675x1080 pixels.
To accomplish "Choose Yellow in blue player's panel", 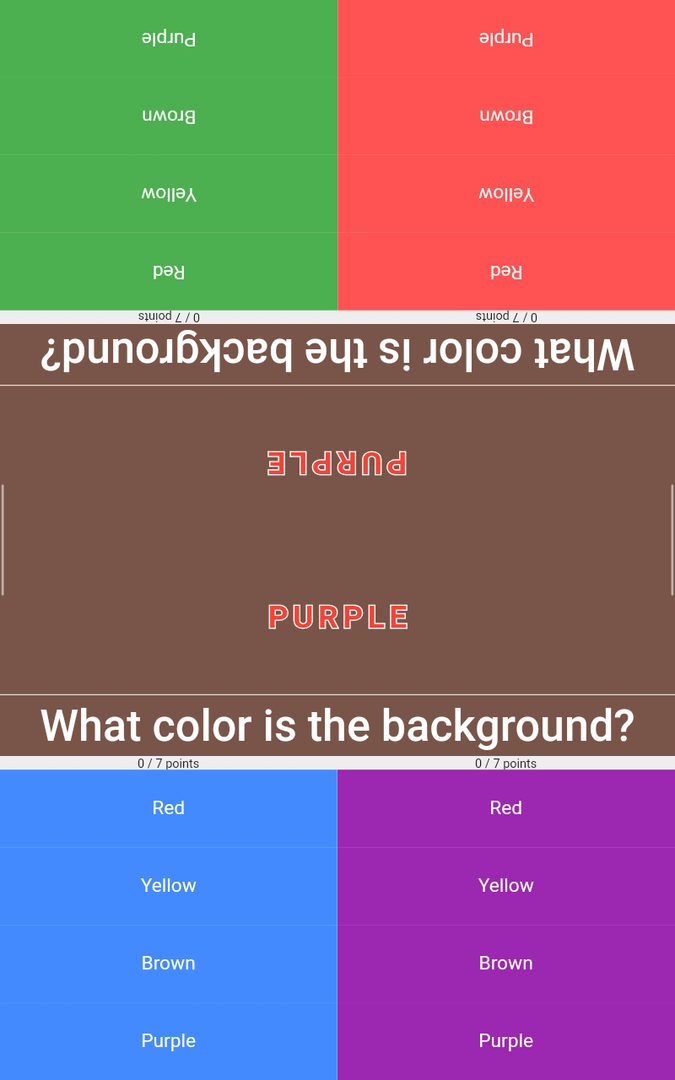I will [168, 886].
